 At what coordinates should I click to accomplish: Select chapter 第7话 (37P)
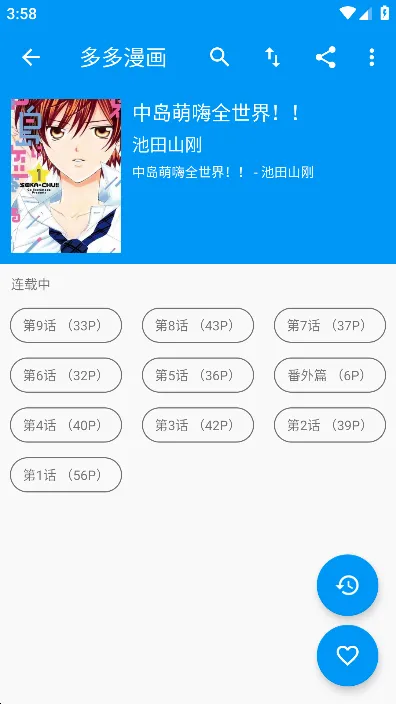click(x=330, y=326)
